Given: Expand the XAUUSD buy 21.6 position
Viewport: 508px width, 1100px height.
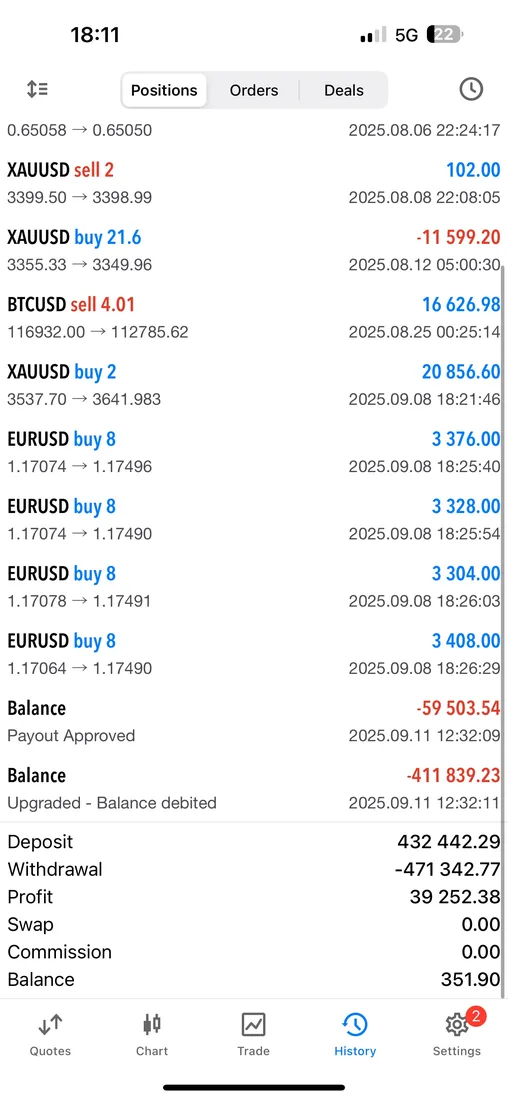Looking at the screenshot, I should point(254,250).
